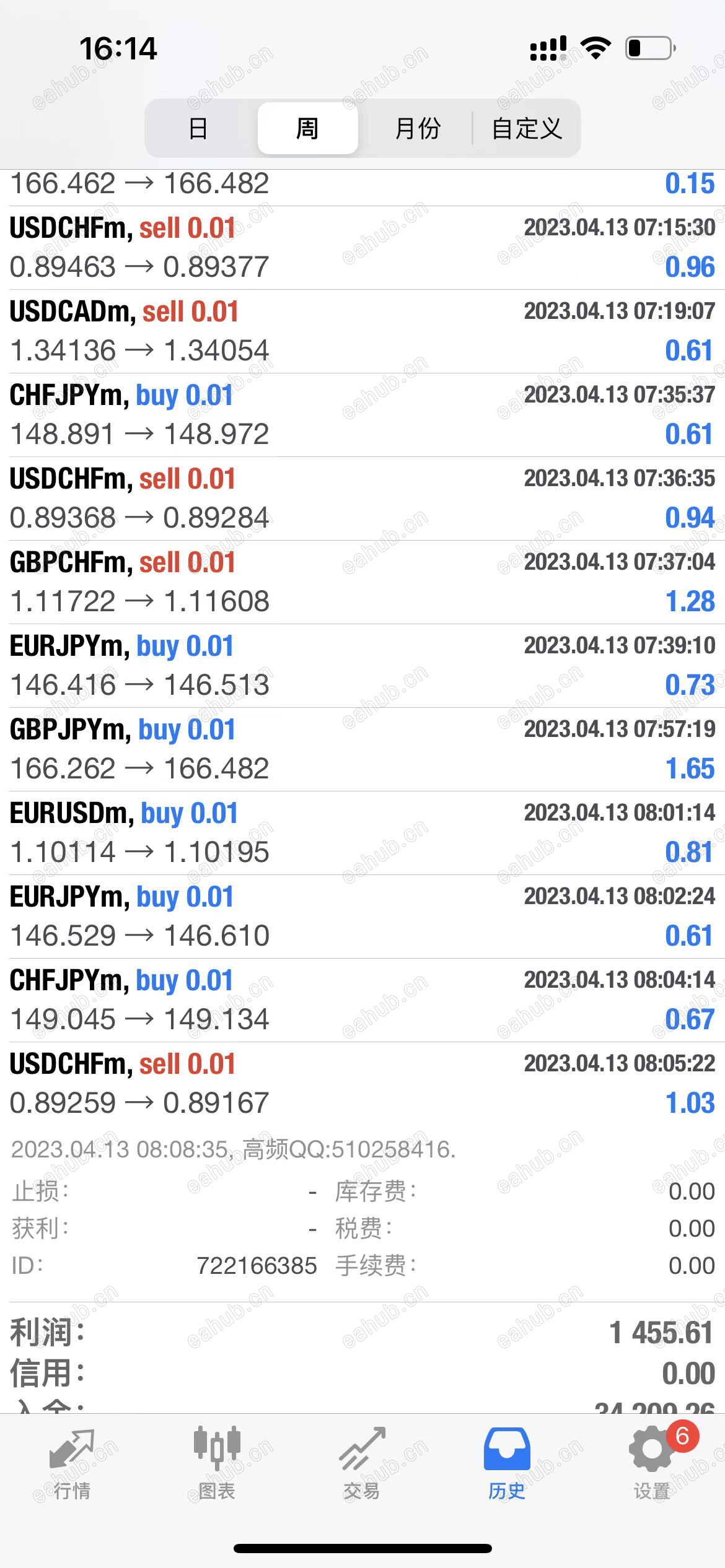Open the EURJPYm buy trade at 07:39:10

362,666
